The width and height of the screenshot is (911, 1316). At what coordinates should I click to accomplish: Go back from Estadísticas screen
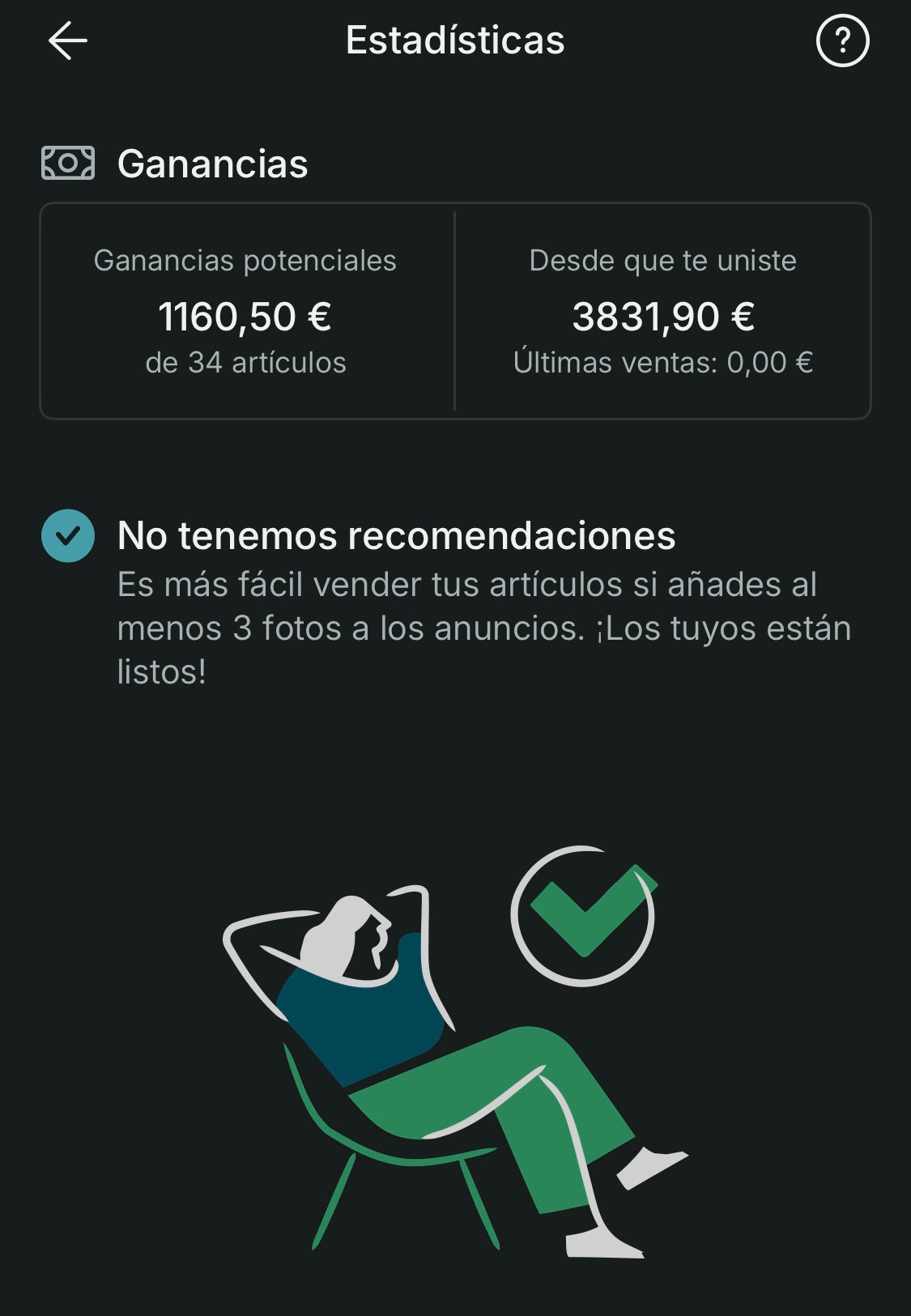coord(67,40)
